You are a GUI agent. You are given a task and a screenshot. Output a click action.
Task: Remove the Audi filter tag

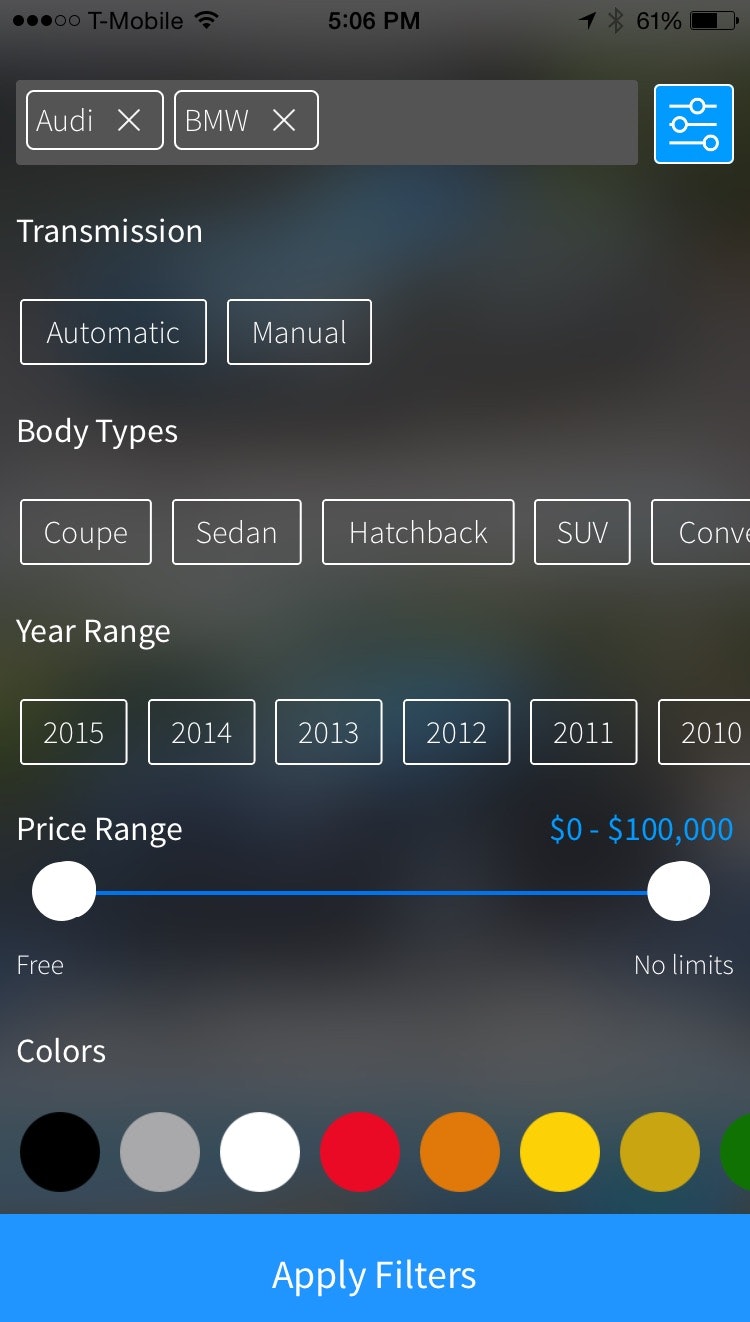click(x=129, y=121)
